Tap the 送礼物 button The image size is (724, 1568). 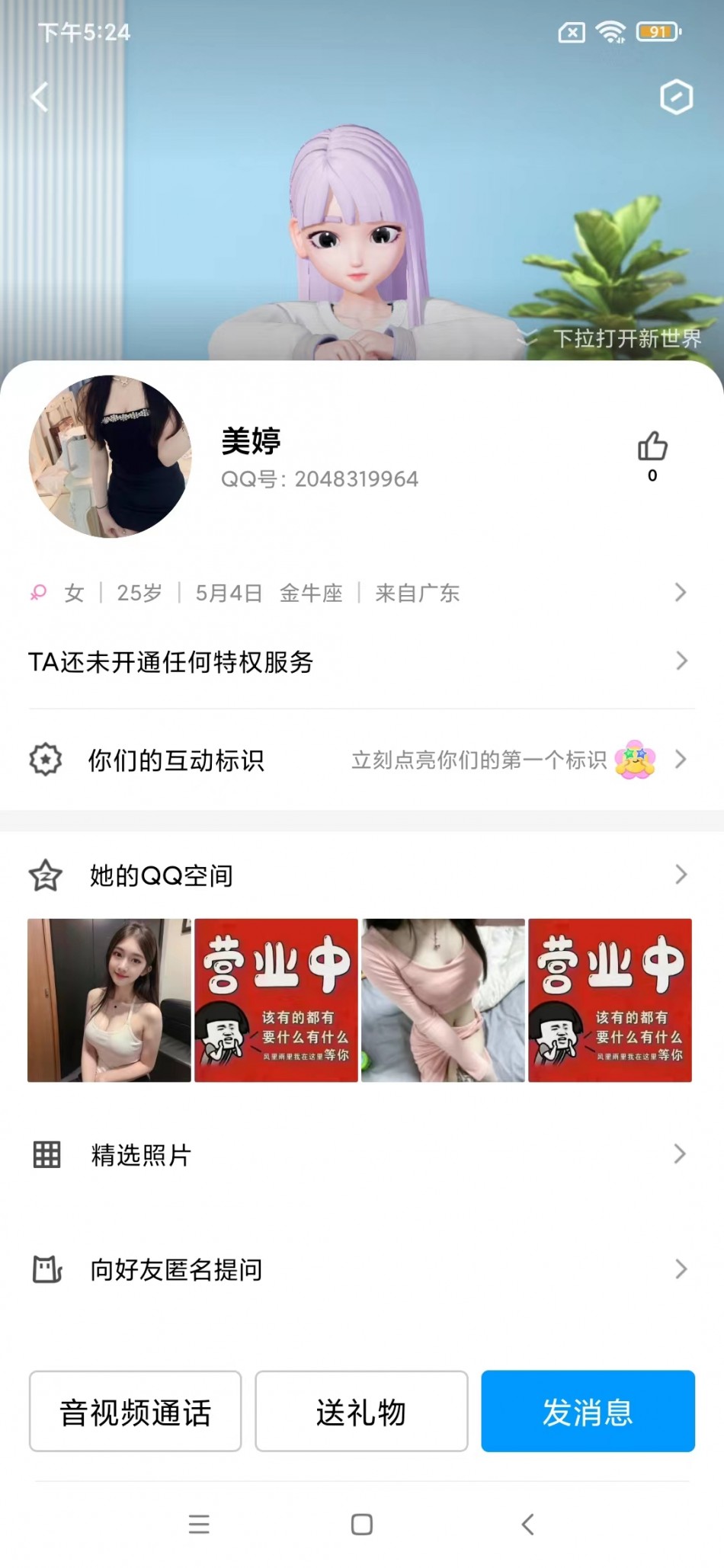[361, 1412]
